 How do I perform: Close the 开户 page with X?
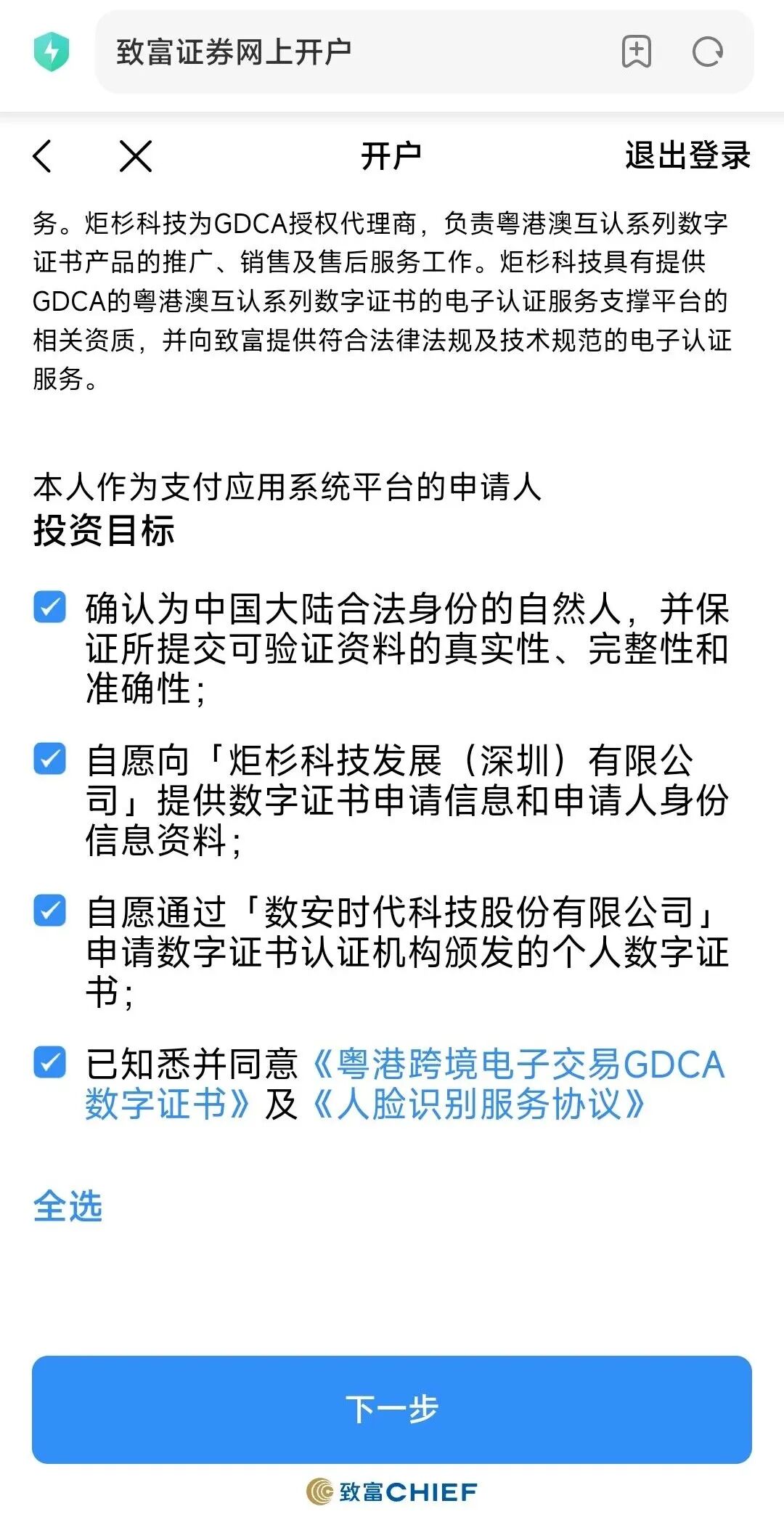coord(136,156)
